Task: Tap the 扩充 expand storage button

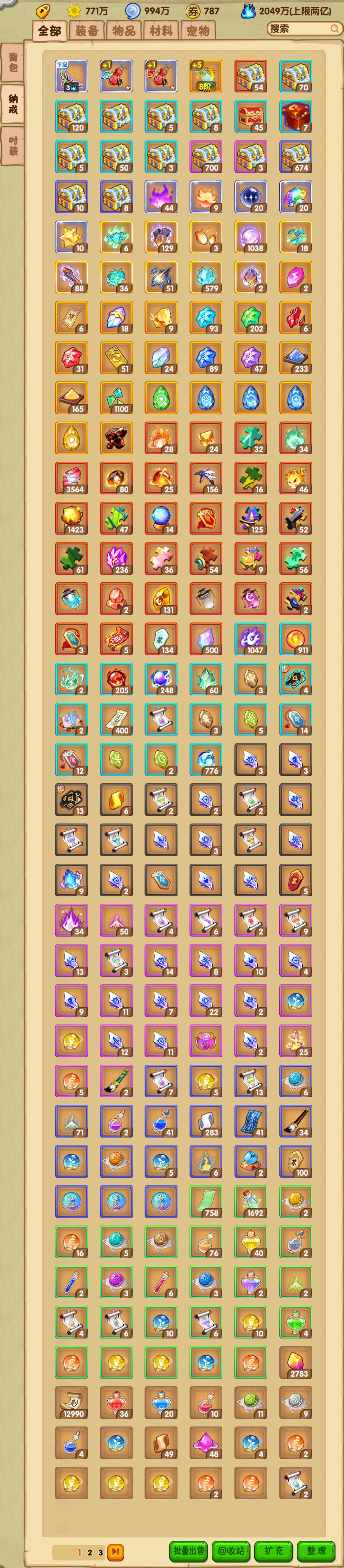Action: click(274, 1550)
